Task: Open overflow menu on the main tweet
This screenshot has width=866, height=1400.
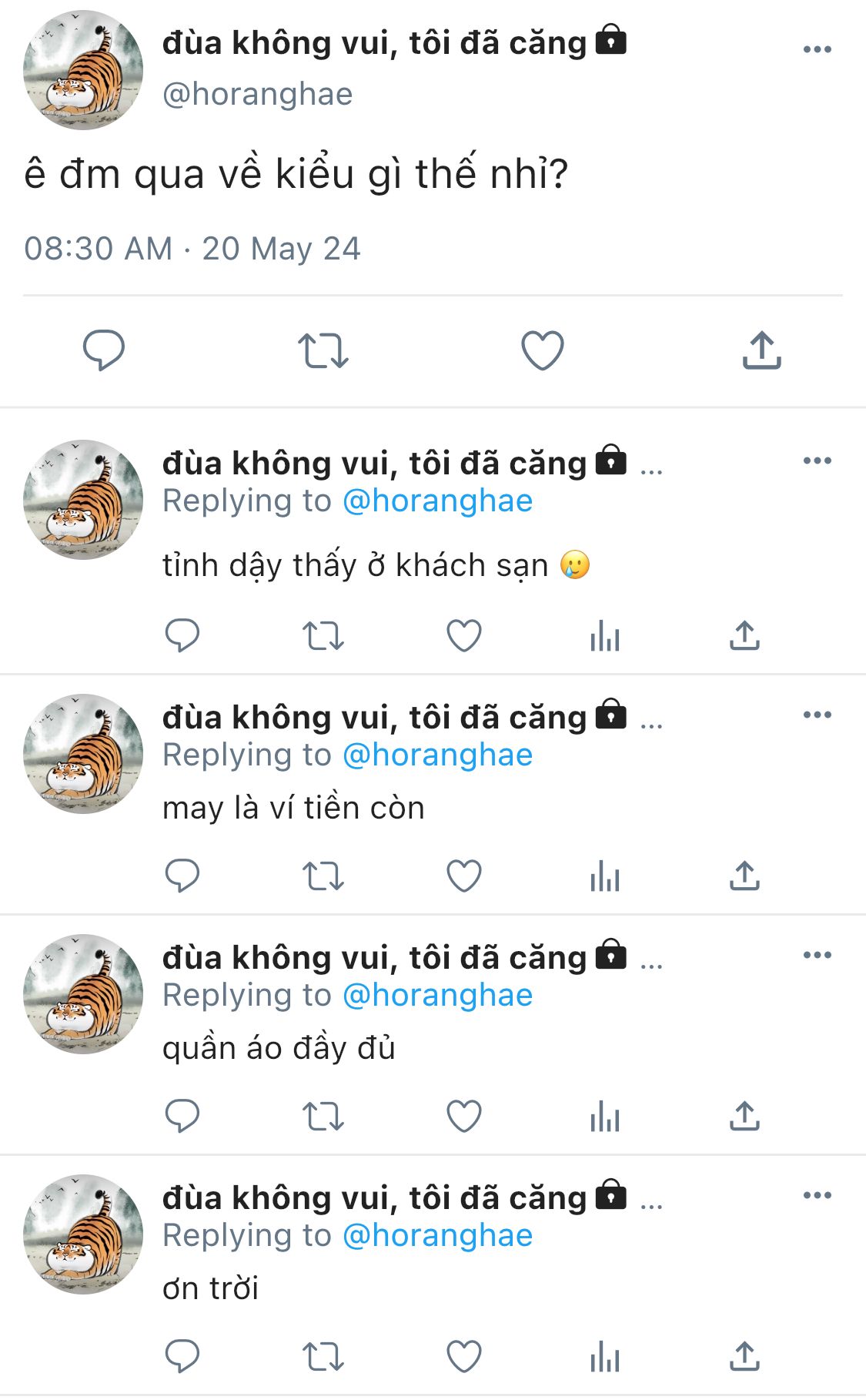Action: tap(817, 49)
